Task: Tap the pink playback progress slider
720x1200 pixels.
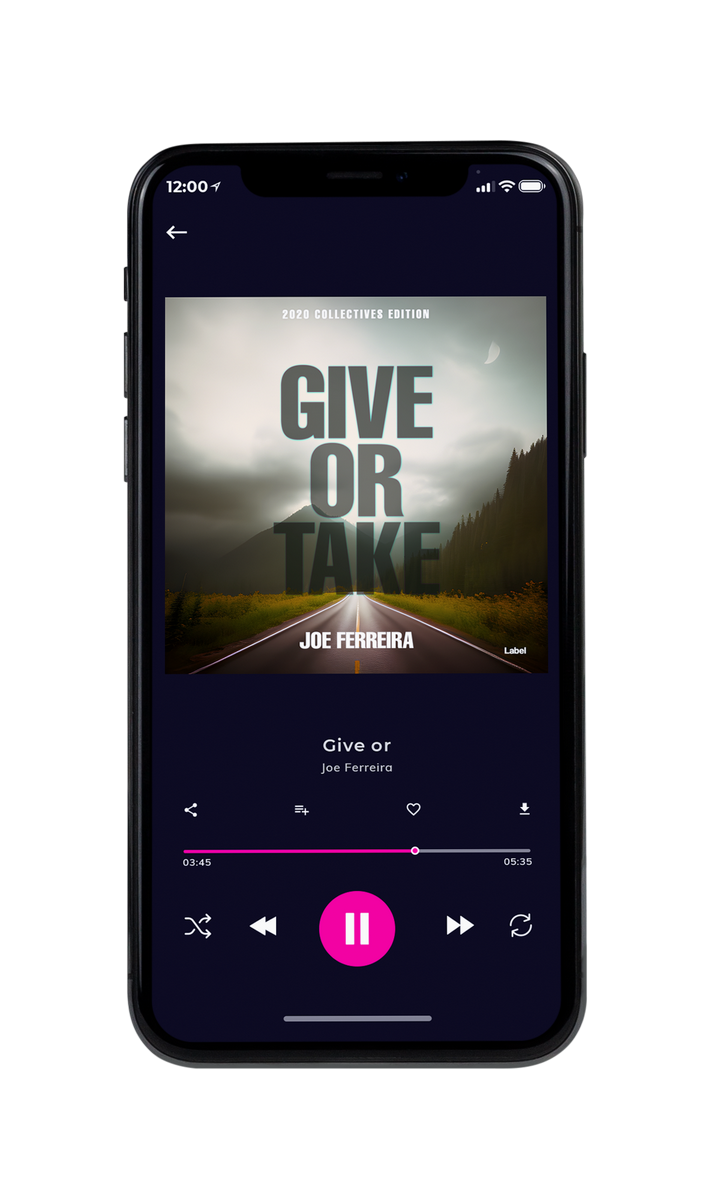Action: (x=357, y=851)
